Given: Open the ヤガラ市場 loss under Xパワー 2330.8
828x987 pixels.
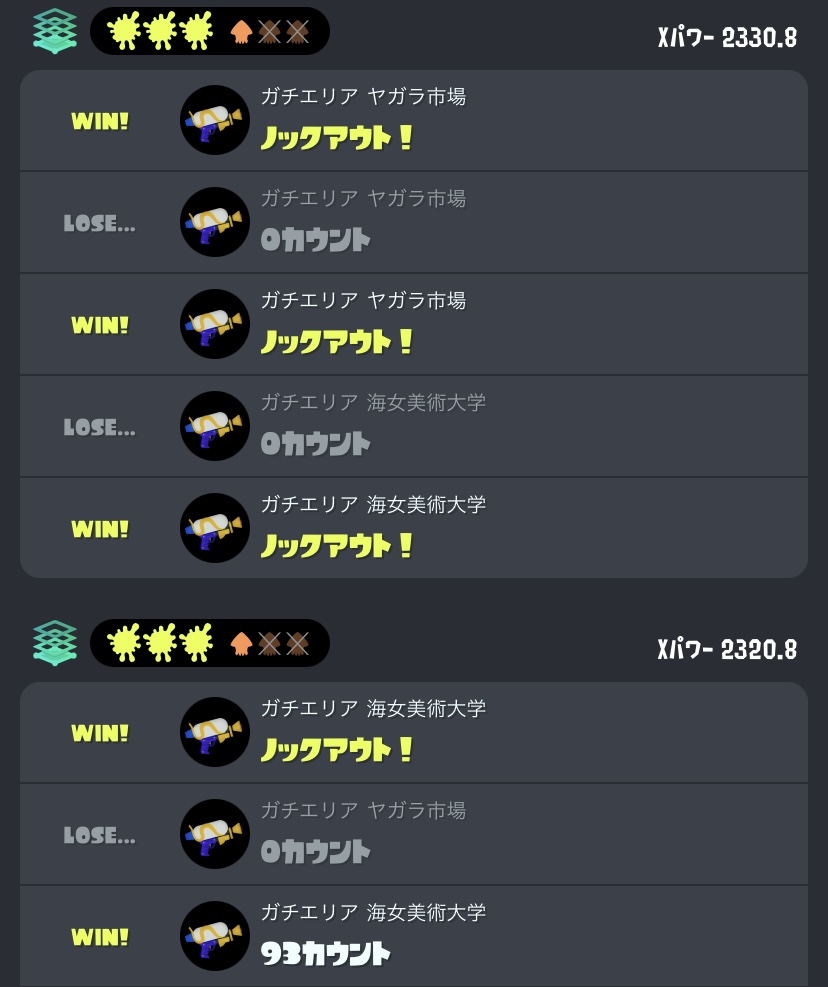Looking at the screenshot, I should click(x=413, y=222).
